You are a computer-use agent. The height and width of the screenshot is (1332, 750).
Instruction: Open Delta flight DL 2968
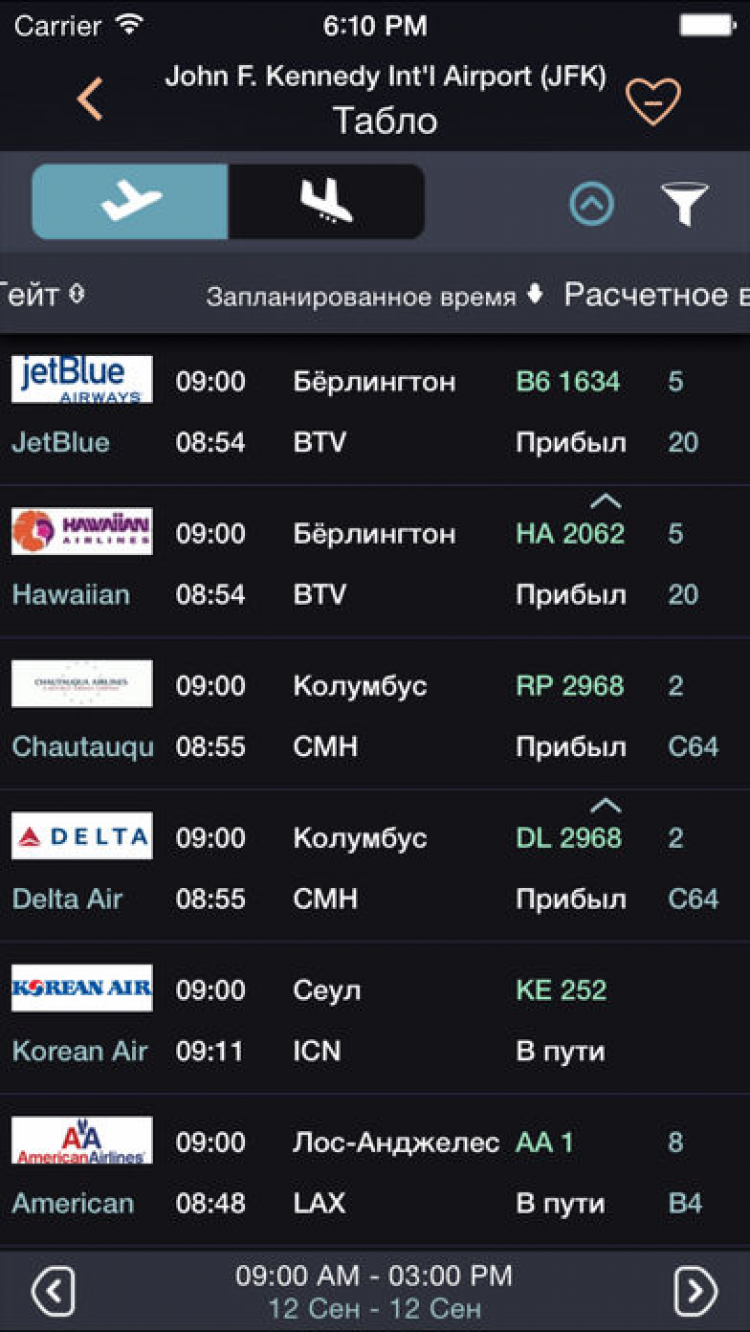coord(375,867)
